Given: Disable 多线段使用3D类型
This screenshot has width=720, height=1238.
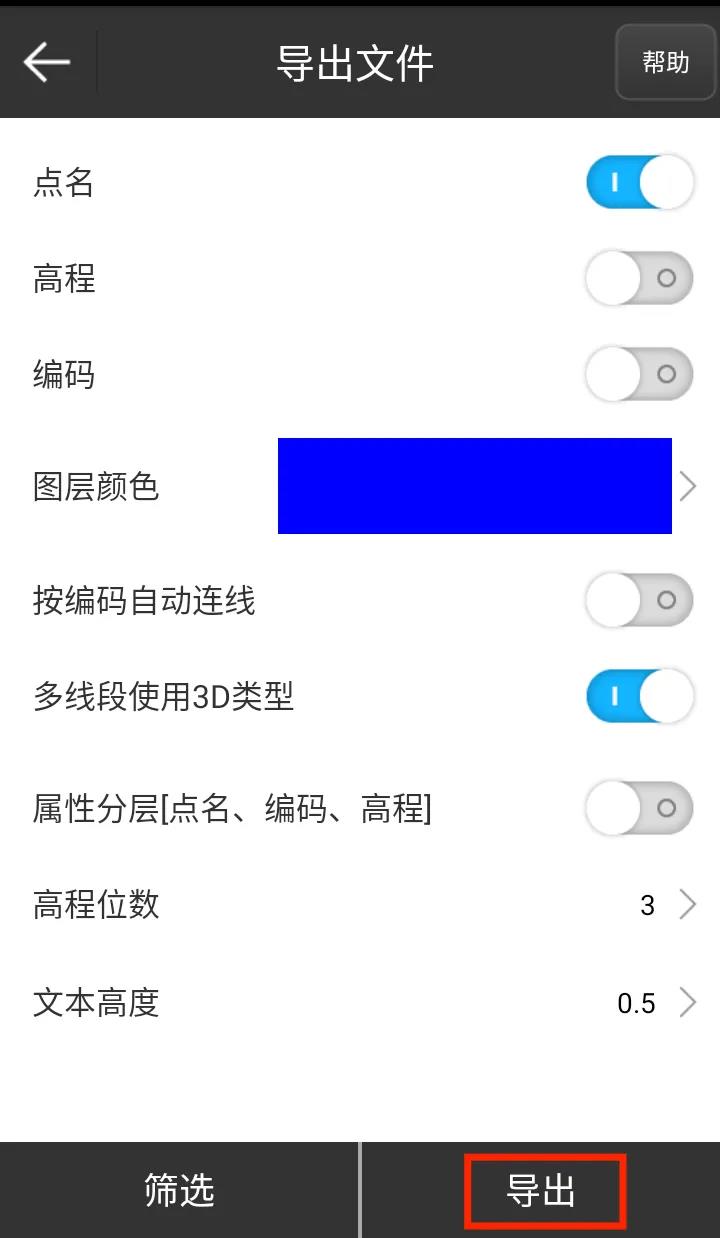Looking at the screenshot, I should click(x=639, y=696).
